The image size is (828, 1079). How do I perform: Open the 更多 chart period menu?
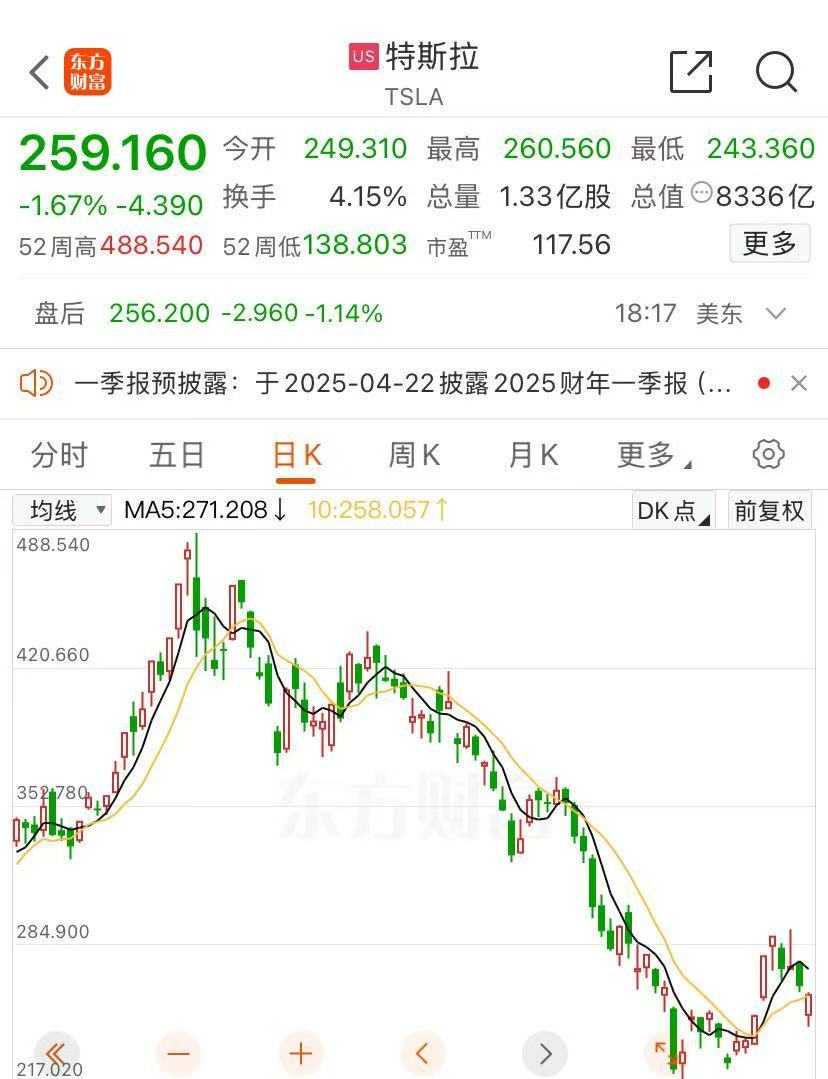(652, 455)
